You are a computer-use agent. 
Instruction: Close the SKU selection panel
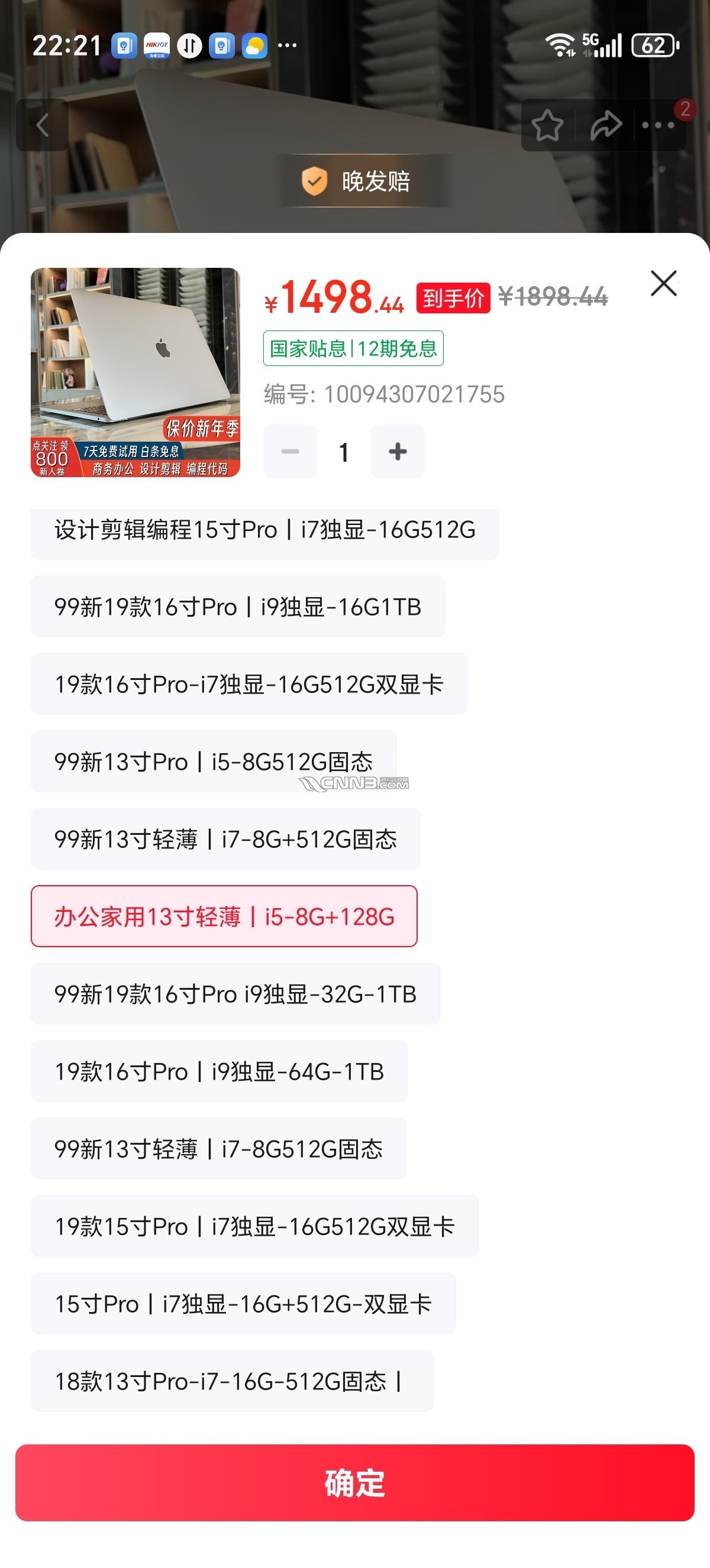[x=663, y=283]
